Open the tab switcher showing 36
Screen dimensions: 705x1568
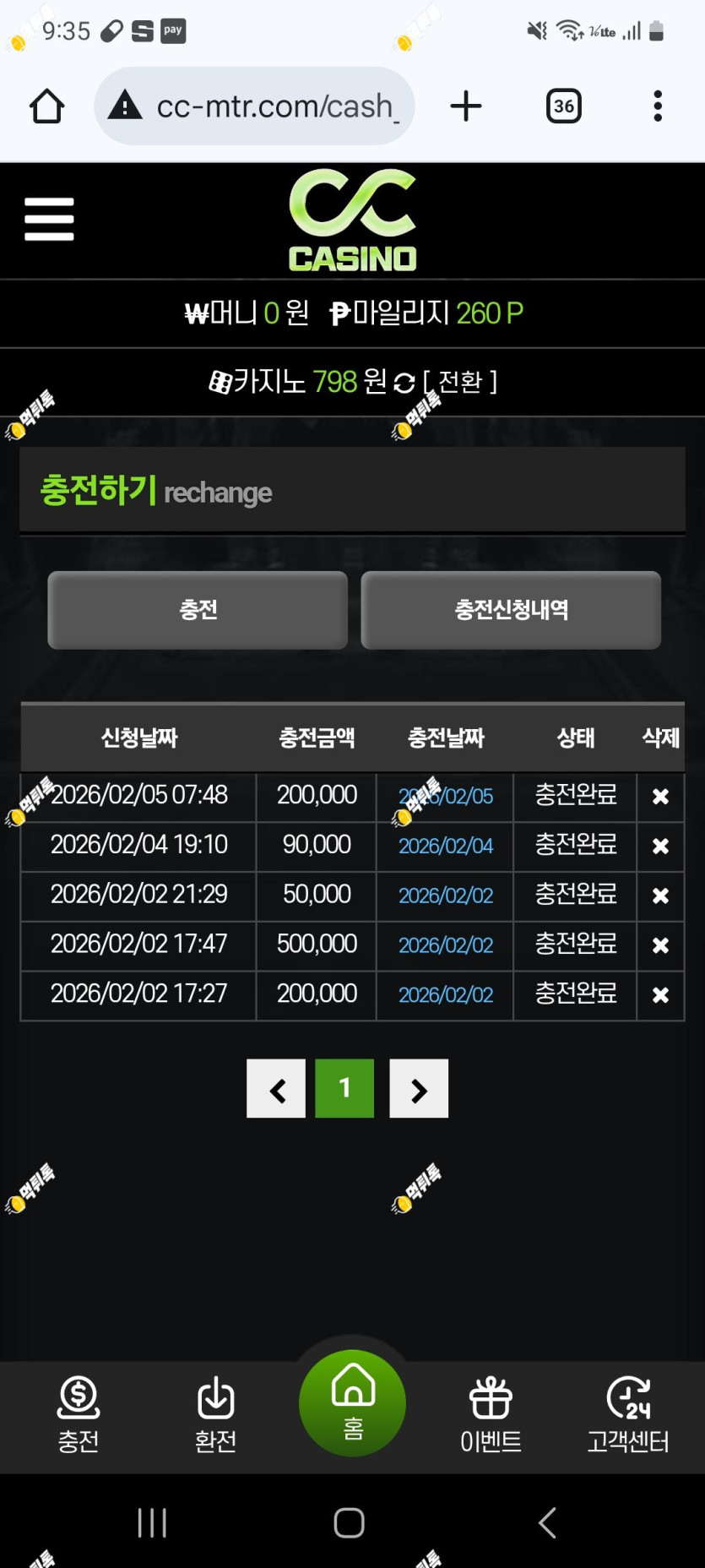tap(563, 106)
